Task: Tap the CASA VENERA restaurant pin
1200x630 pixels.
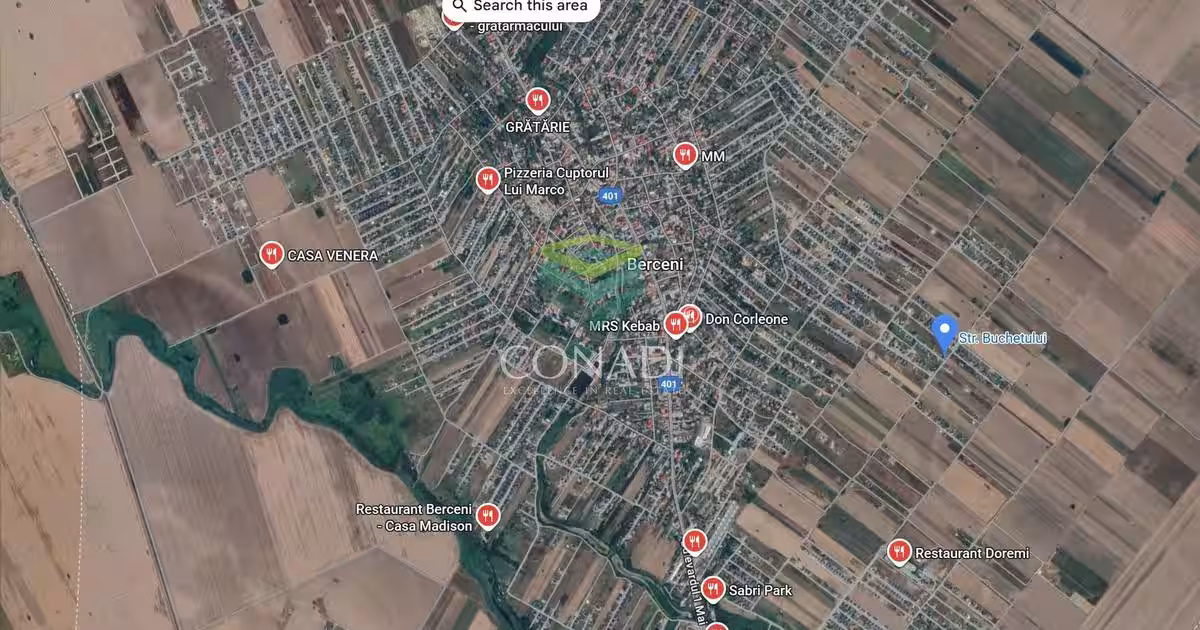Action: click(271, 254)
